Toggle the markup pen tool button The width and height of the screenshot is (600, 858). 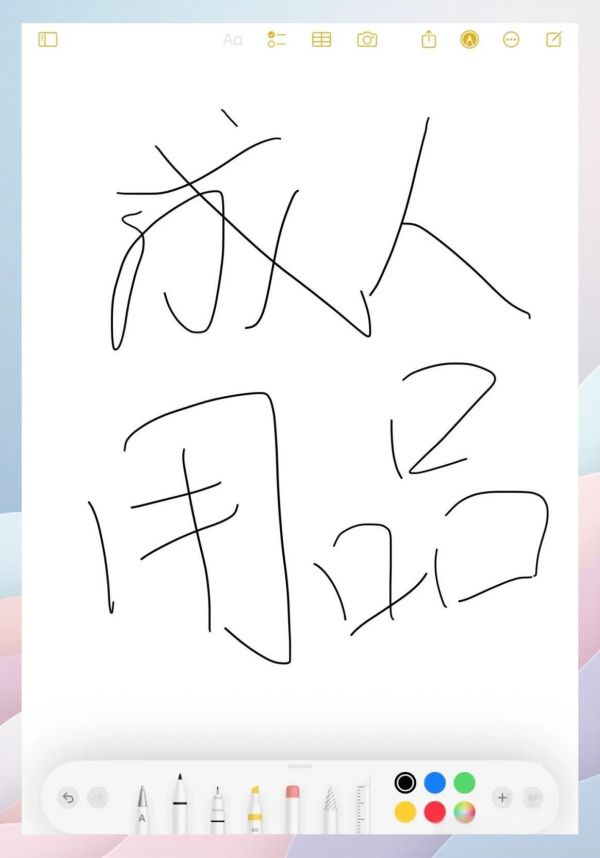click(x=469, y=40)
